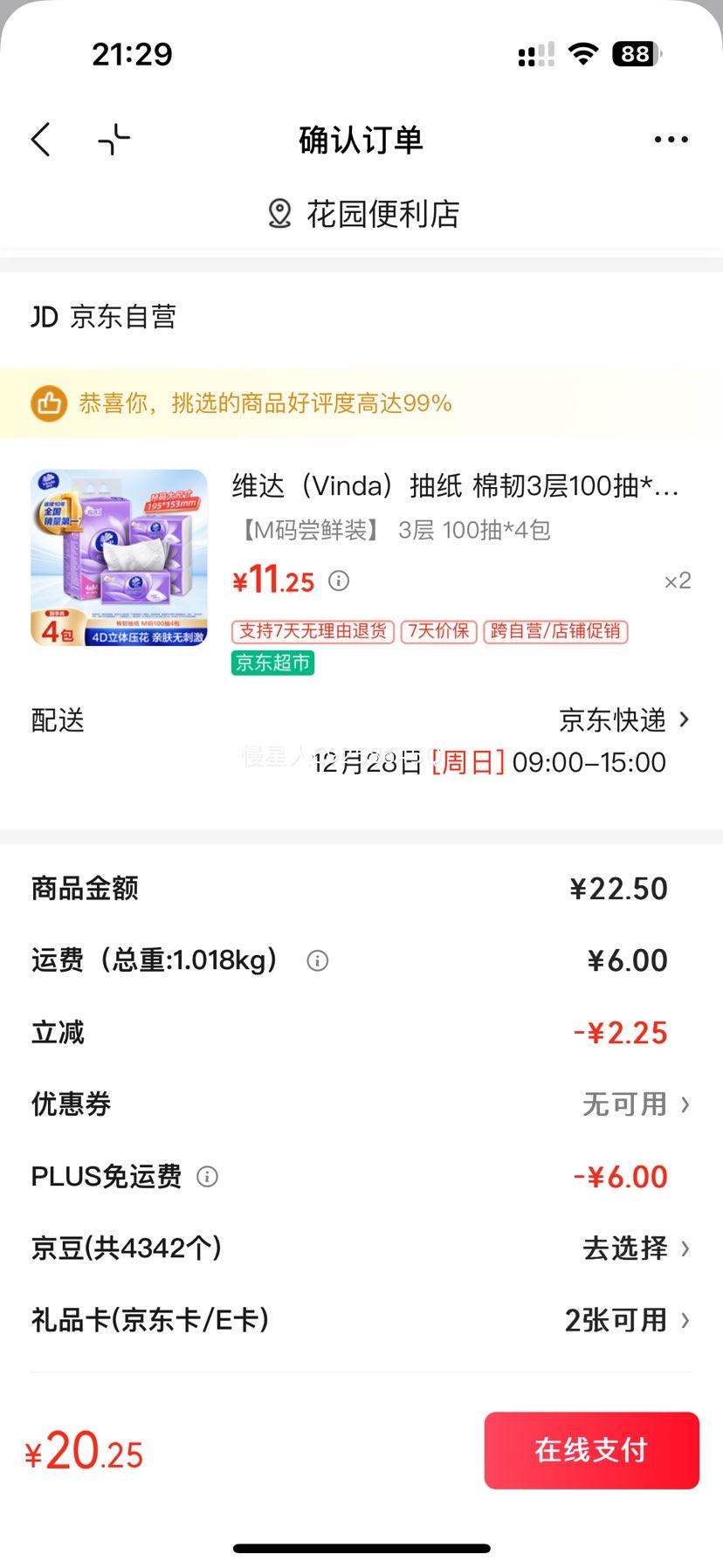
Task: Click the info icon next to PLUS免运费
Action: point(208,1177)
